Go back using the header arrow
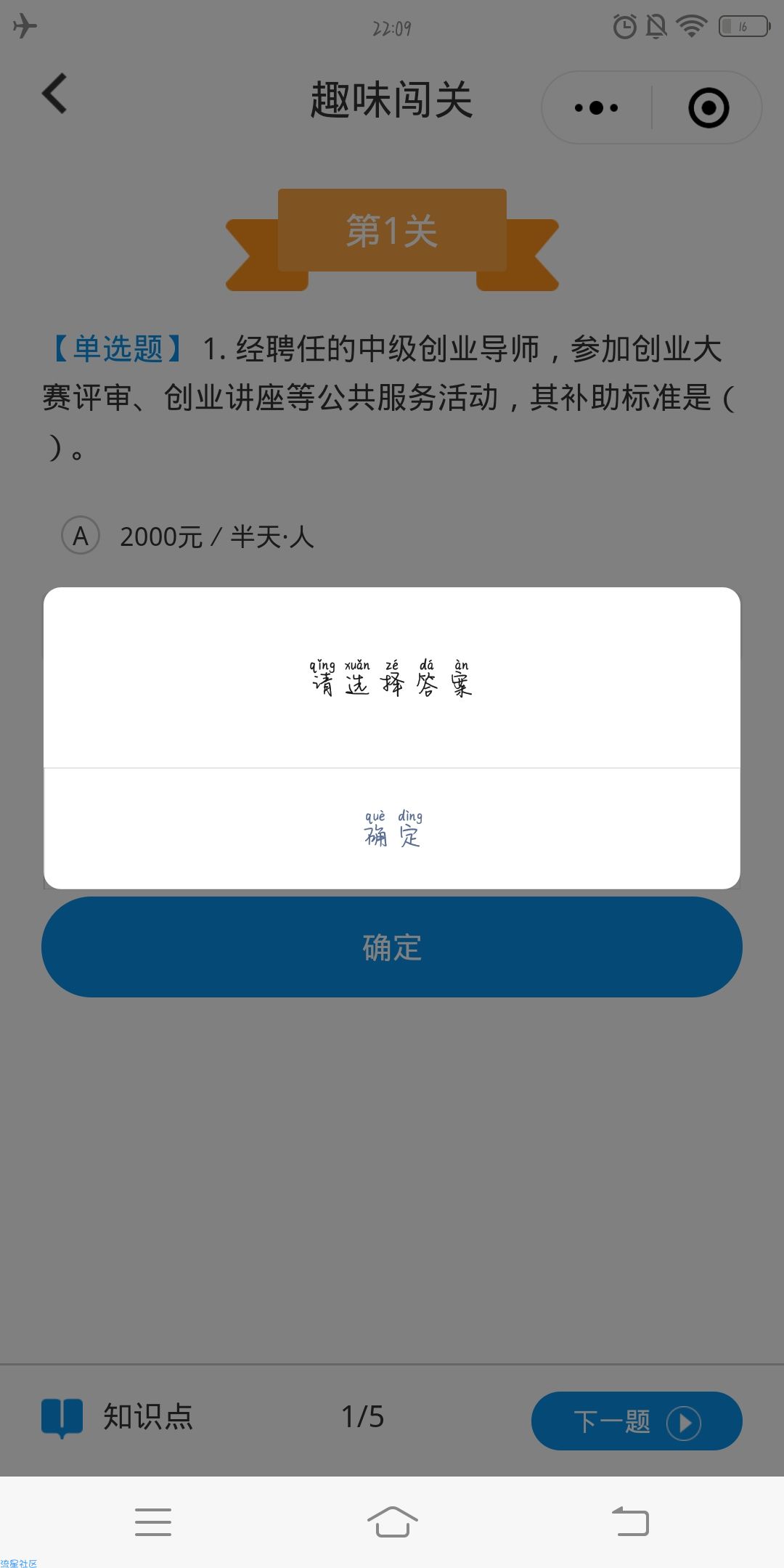Screen dimensions: 784x1568 coord(55,94)
